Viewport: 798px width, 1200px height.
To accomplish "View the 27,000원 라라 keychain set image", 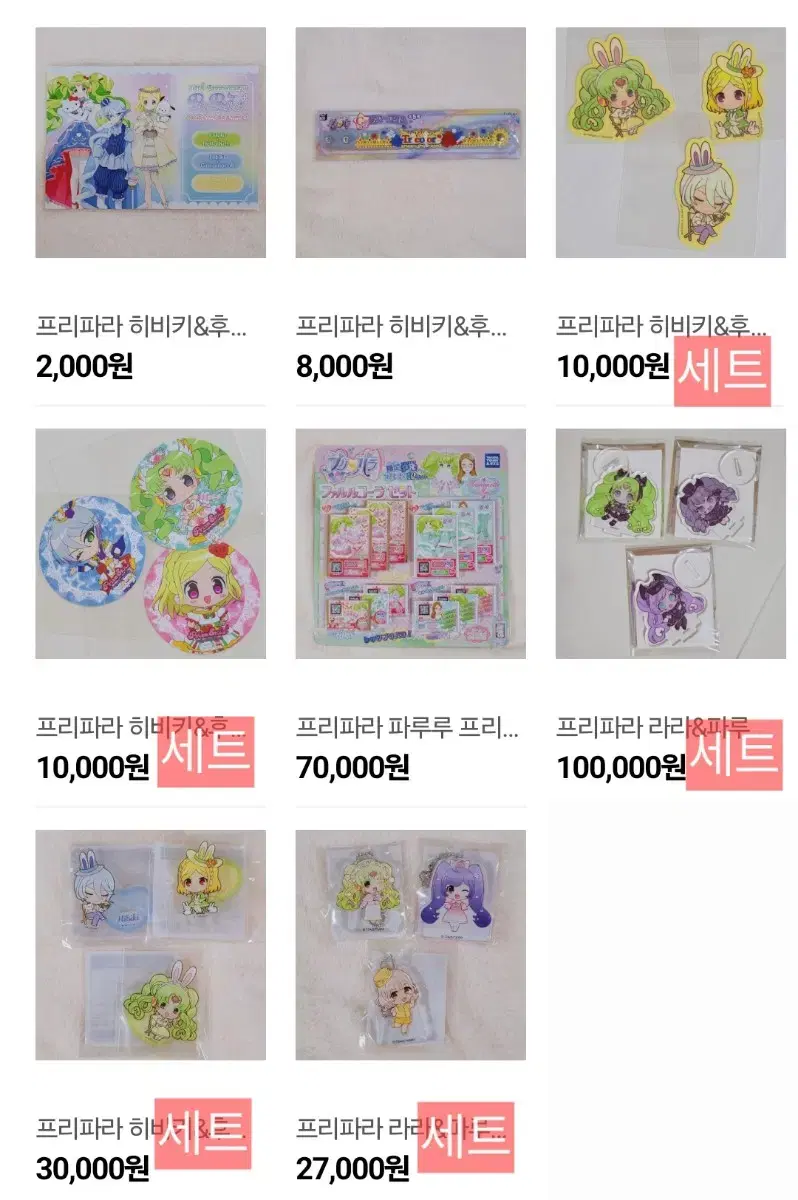I will point(408,945).
